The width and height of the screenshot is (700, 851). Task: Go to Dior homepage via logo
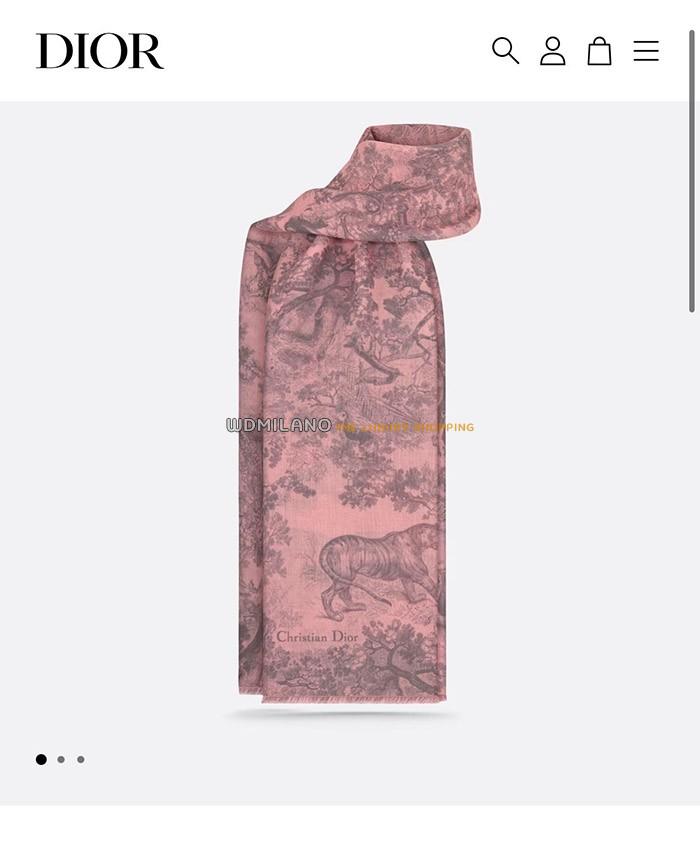pos(100,52)
